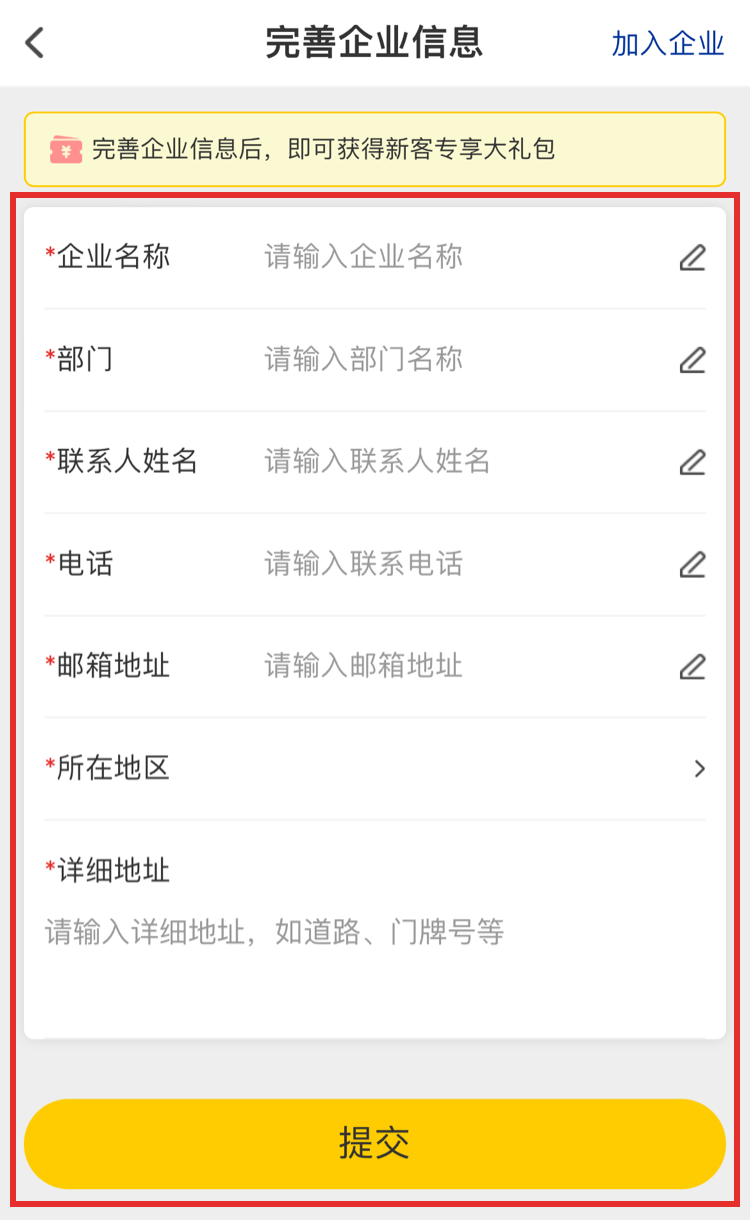The width and height of the screenshot is (750, 1220).
Task: Focus the 详细地址 text area
Action: click(375, 950)
